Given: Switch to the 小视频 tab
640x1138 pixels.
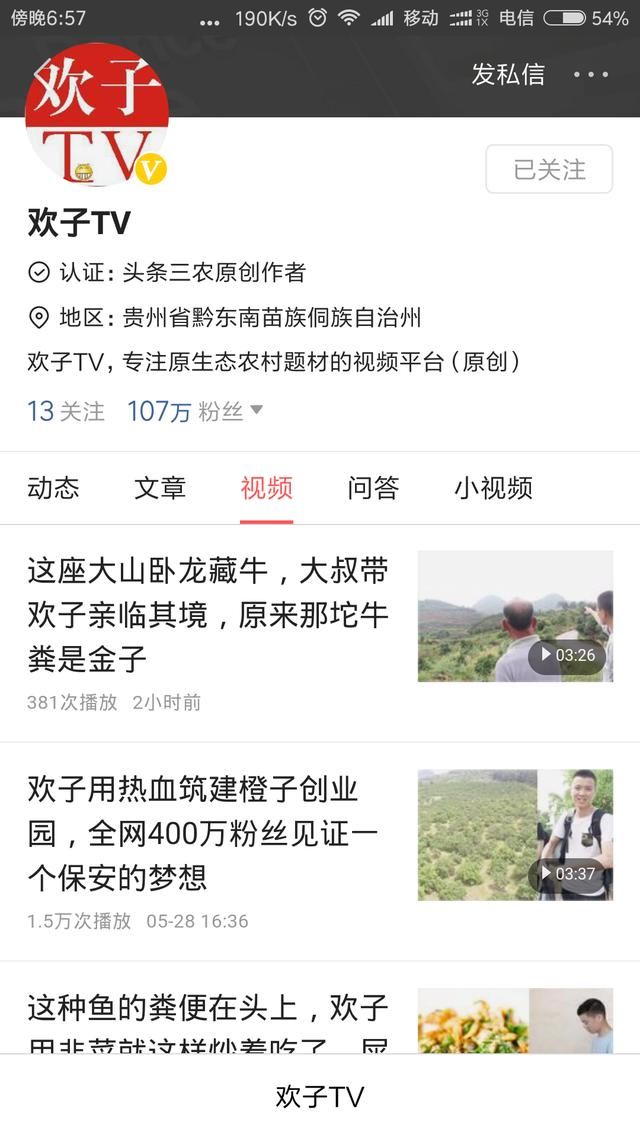Looking at the screenshot, I should tap(493, 488).
